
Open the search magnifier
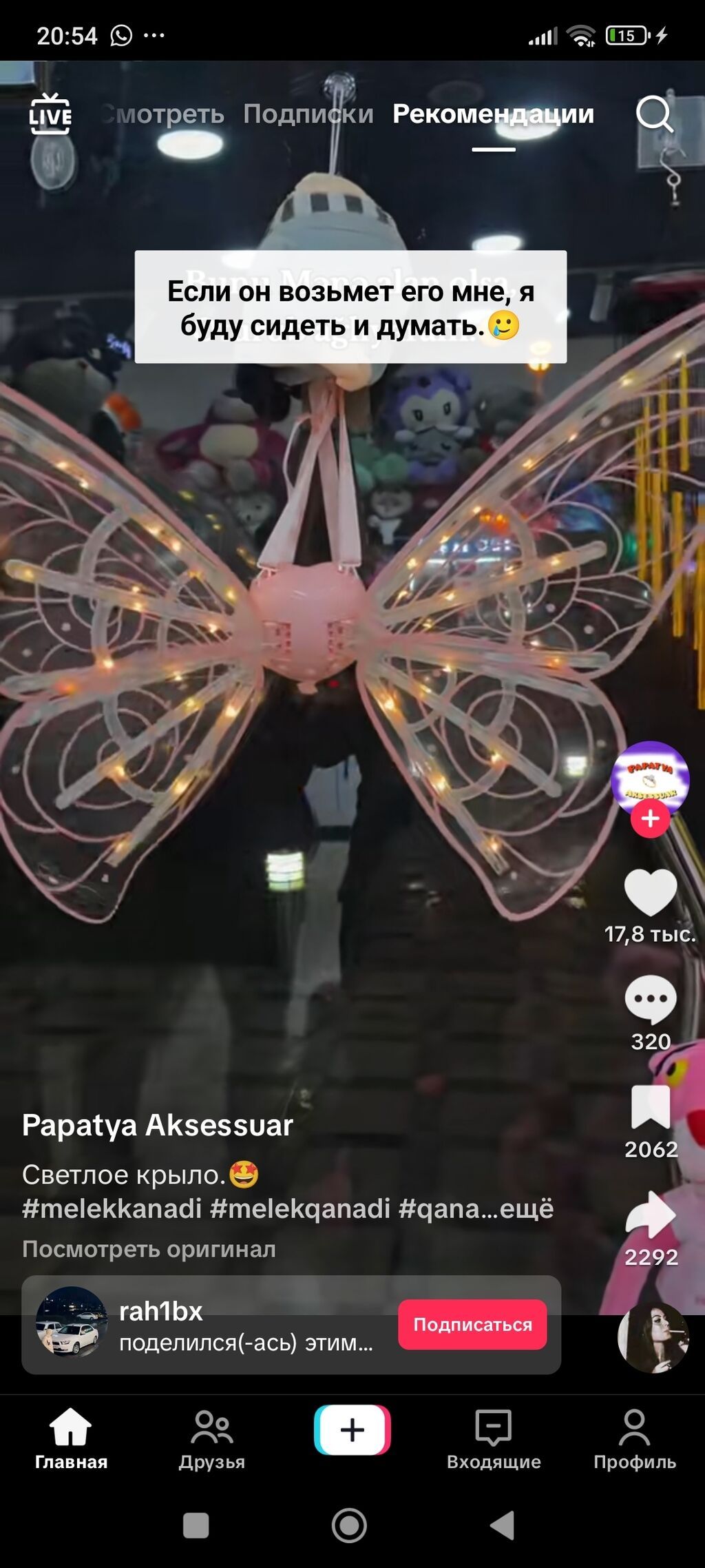[x=653, y=114]
